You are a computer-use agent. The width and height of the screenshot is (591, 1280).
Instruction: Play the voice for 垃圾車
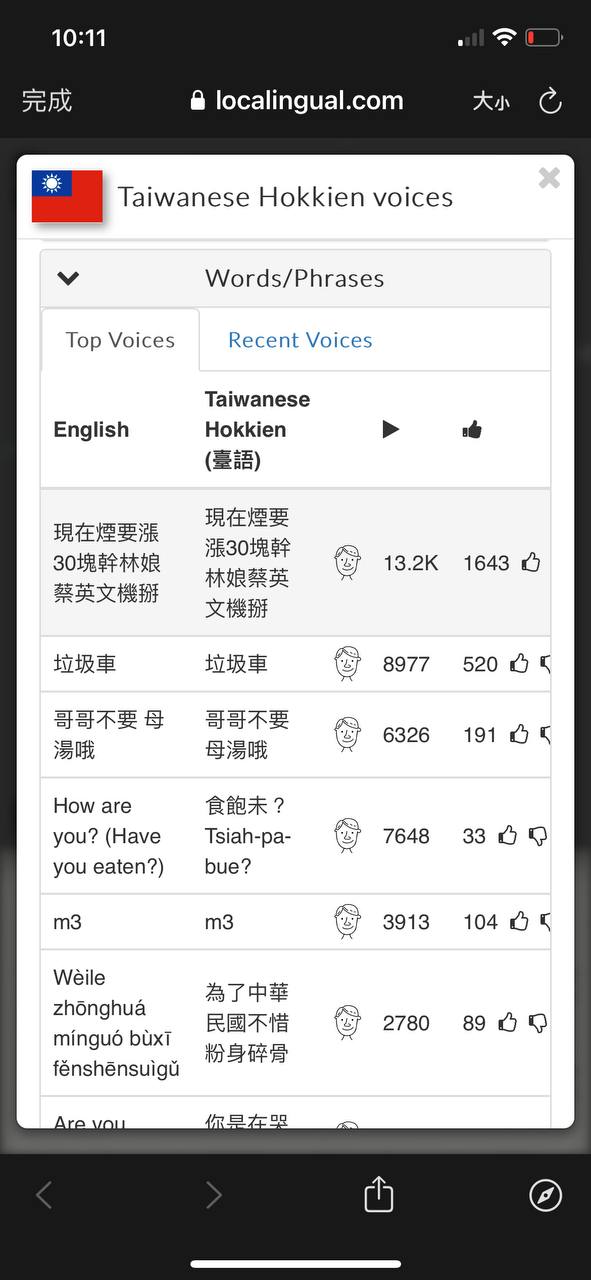pyautogui.click(x=347, y=664)
